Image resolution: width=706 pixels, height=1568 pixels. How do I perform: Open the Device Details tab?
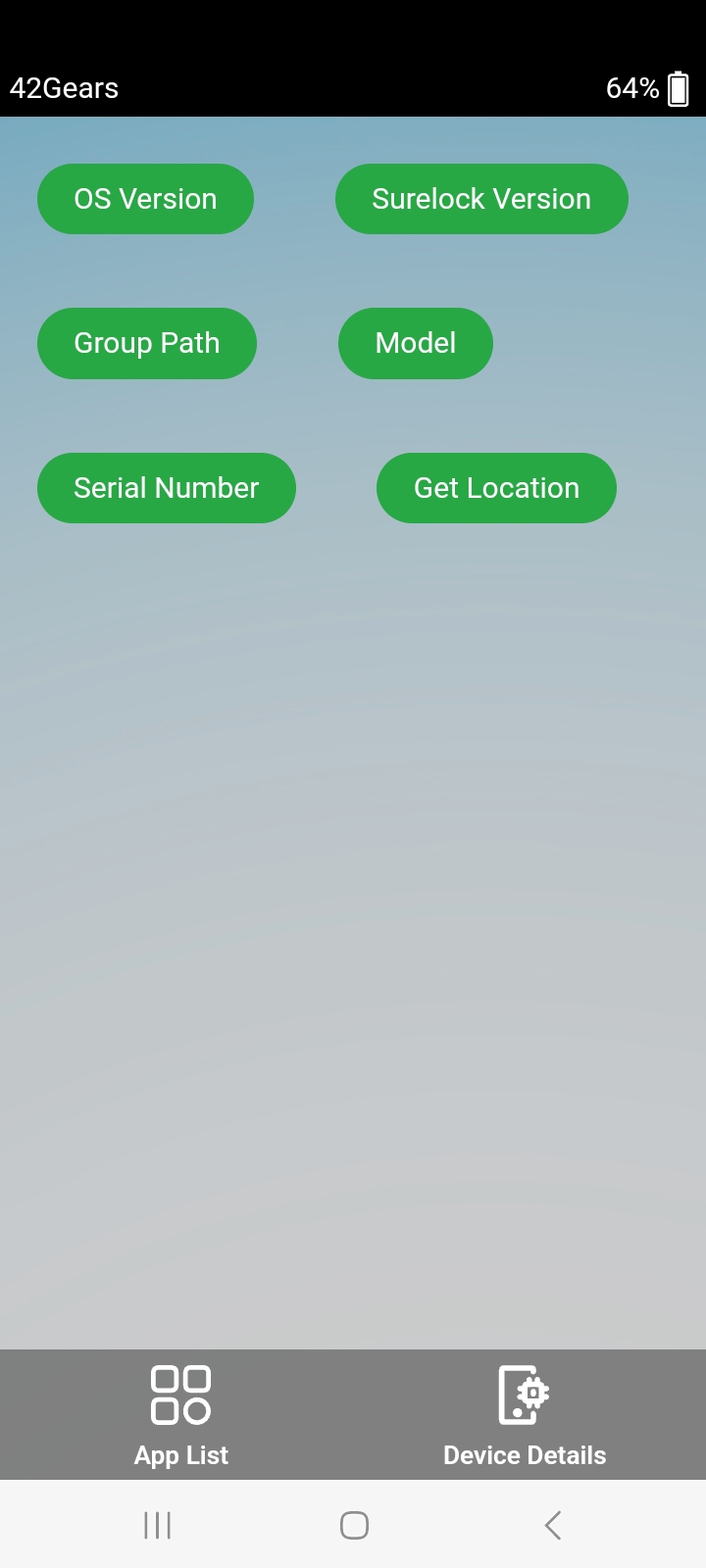tap(525, 1415)
